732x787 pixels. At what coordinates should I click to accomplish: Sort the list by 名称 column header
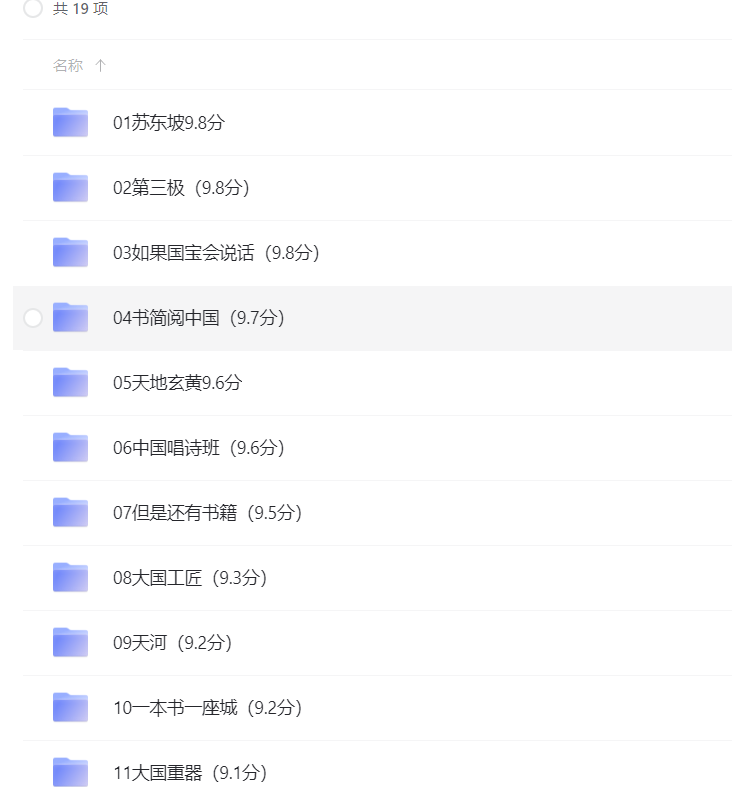coord(68,66)
